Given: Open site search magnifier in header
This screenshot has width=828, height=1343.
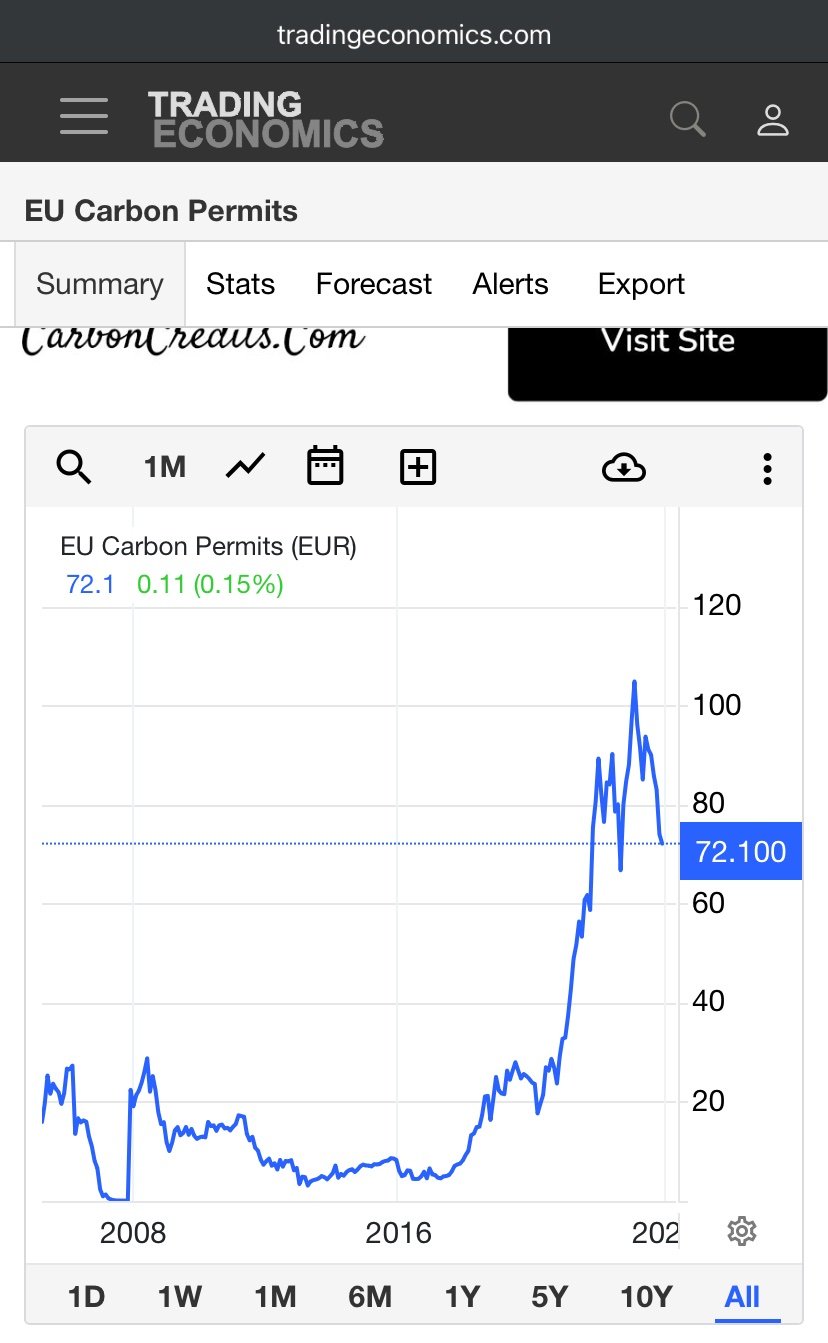Looking at the screenshot, I should point(688,119).
